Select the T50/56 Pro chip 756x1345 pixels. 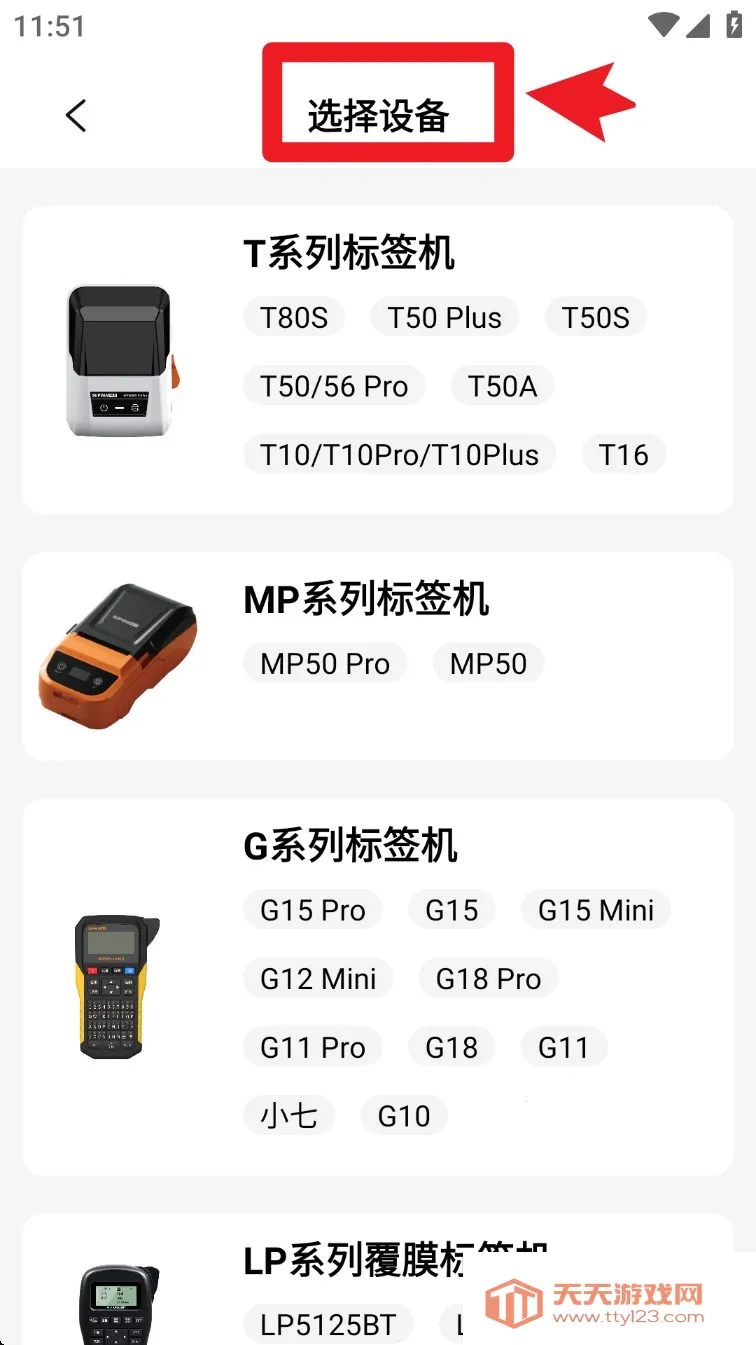334,387
